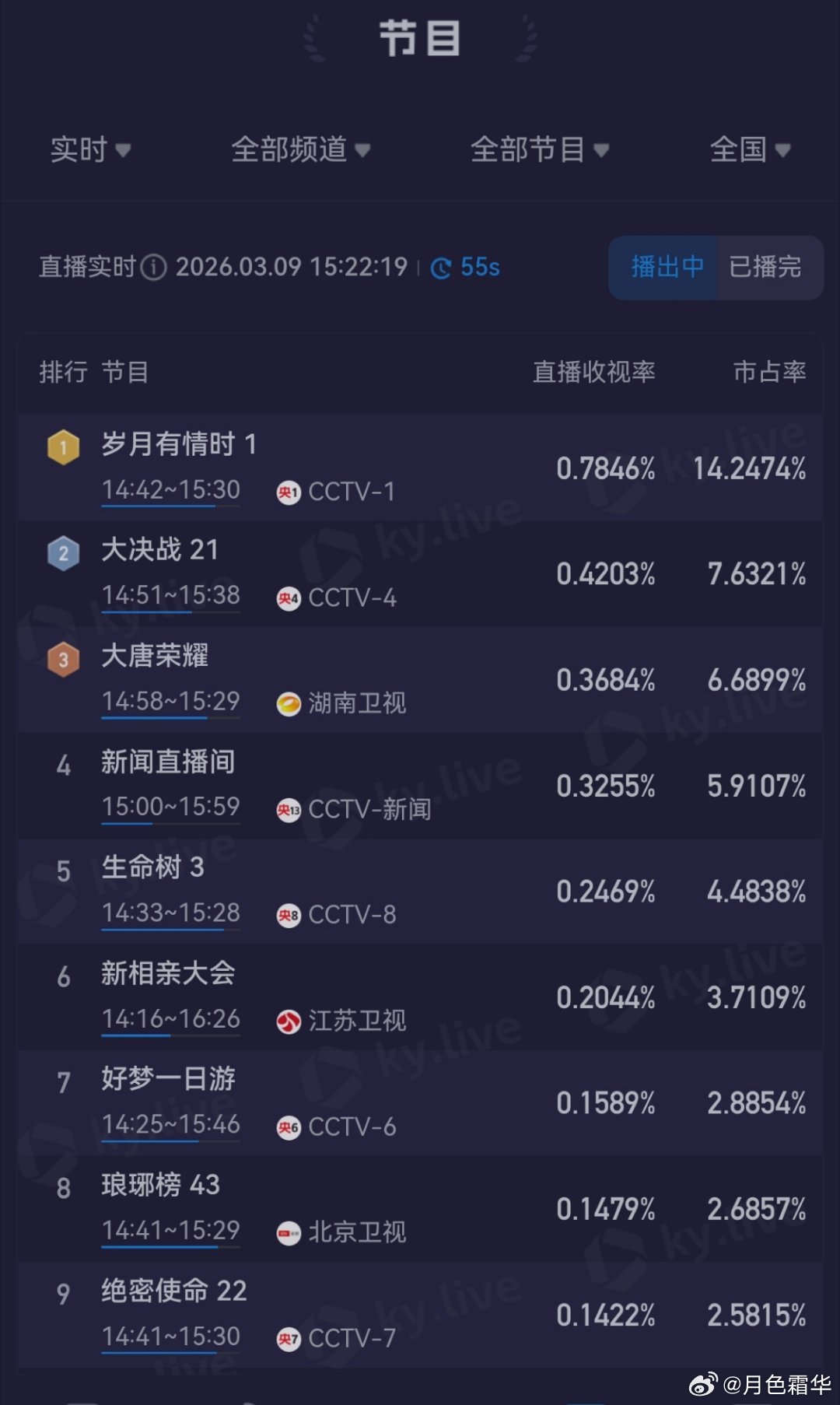Click the 江苏卫视 channel icon

click(289, 1020)
